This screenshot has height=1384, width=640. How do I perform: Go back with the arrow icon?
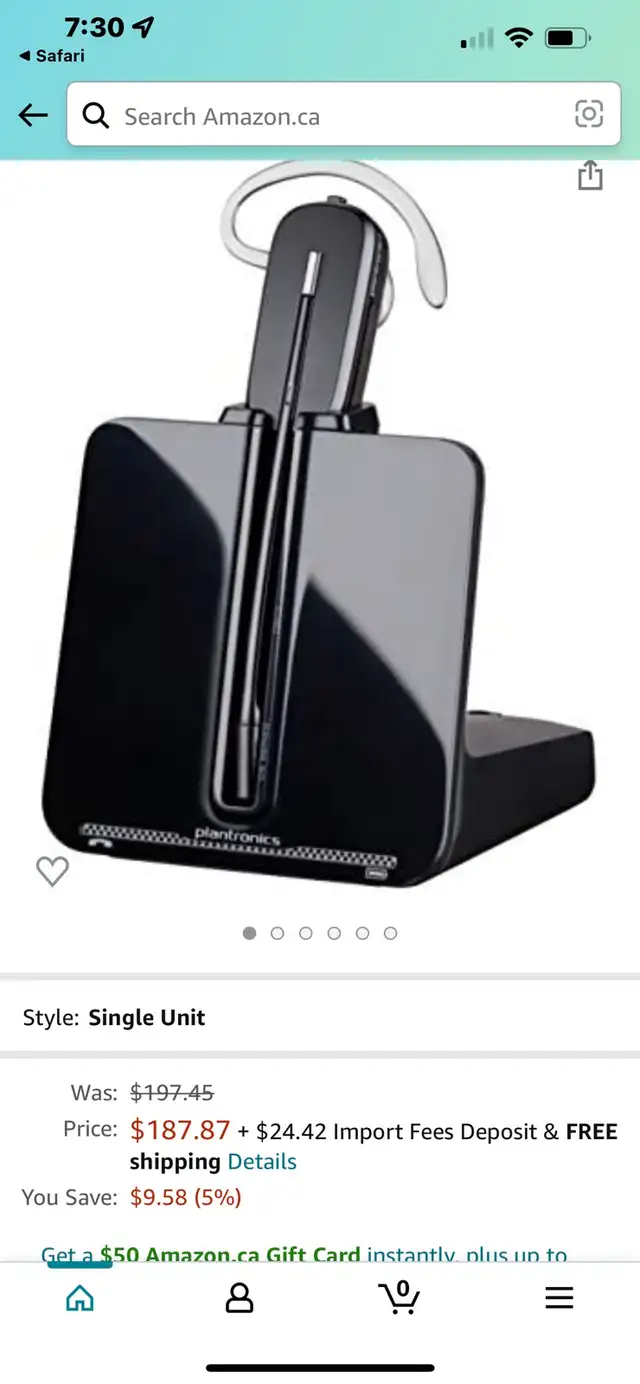[33, 116]
